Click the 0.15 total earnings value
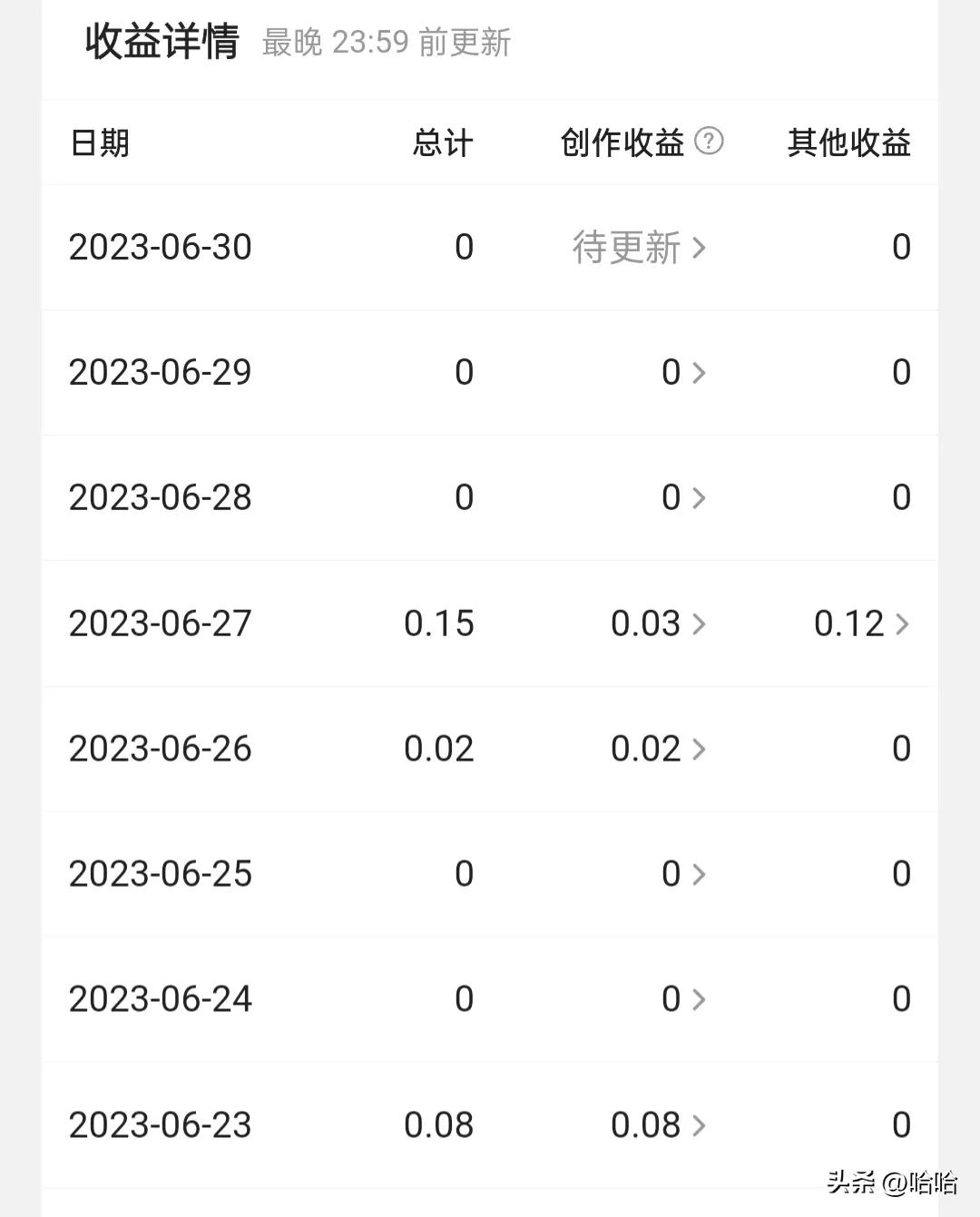The width and height of the screenshot is (980, 1217). pos(438,623)
